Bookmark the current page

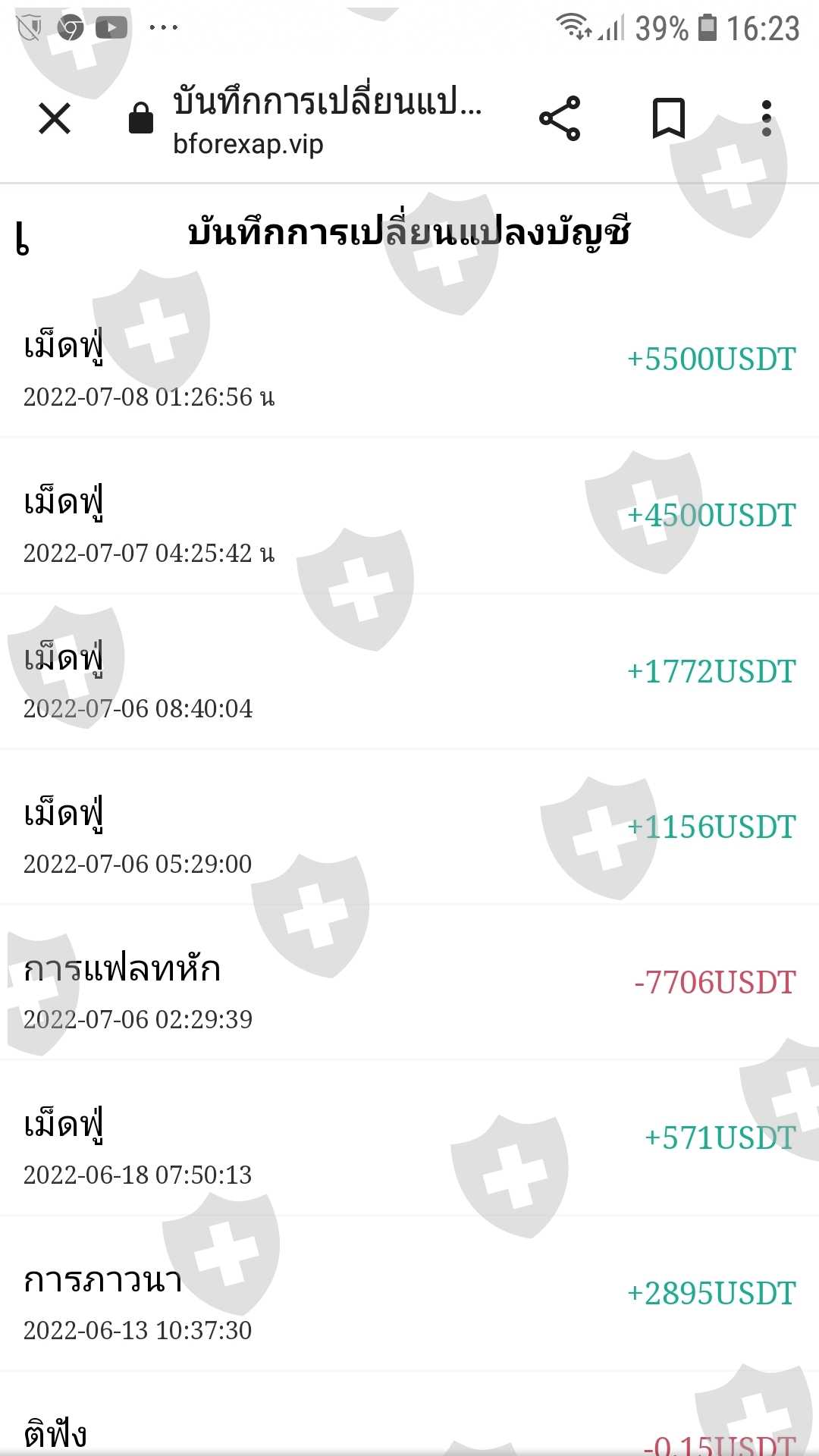pos(669,119)
